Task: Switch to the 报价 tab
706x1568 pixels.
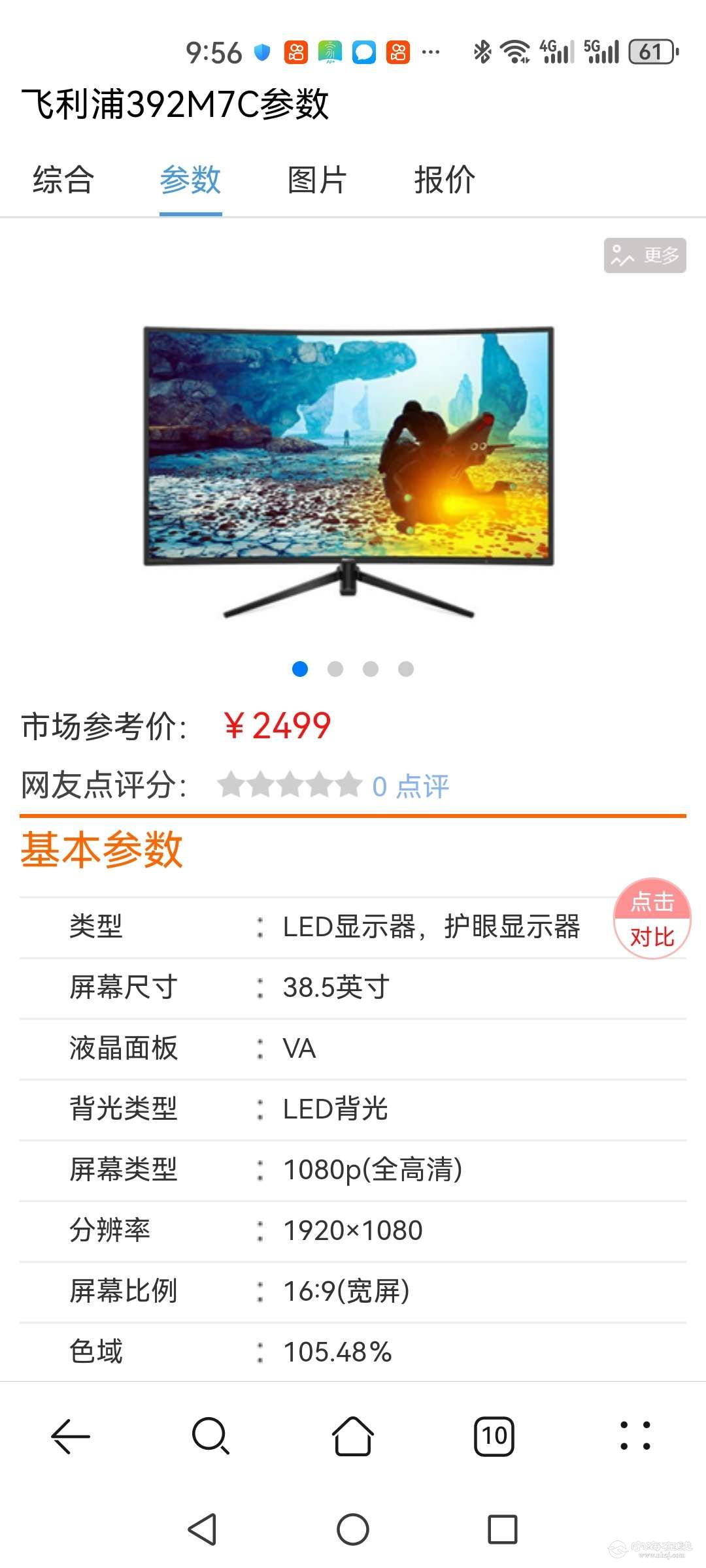Action: pos(445,180)
